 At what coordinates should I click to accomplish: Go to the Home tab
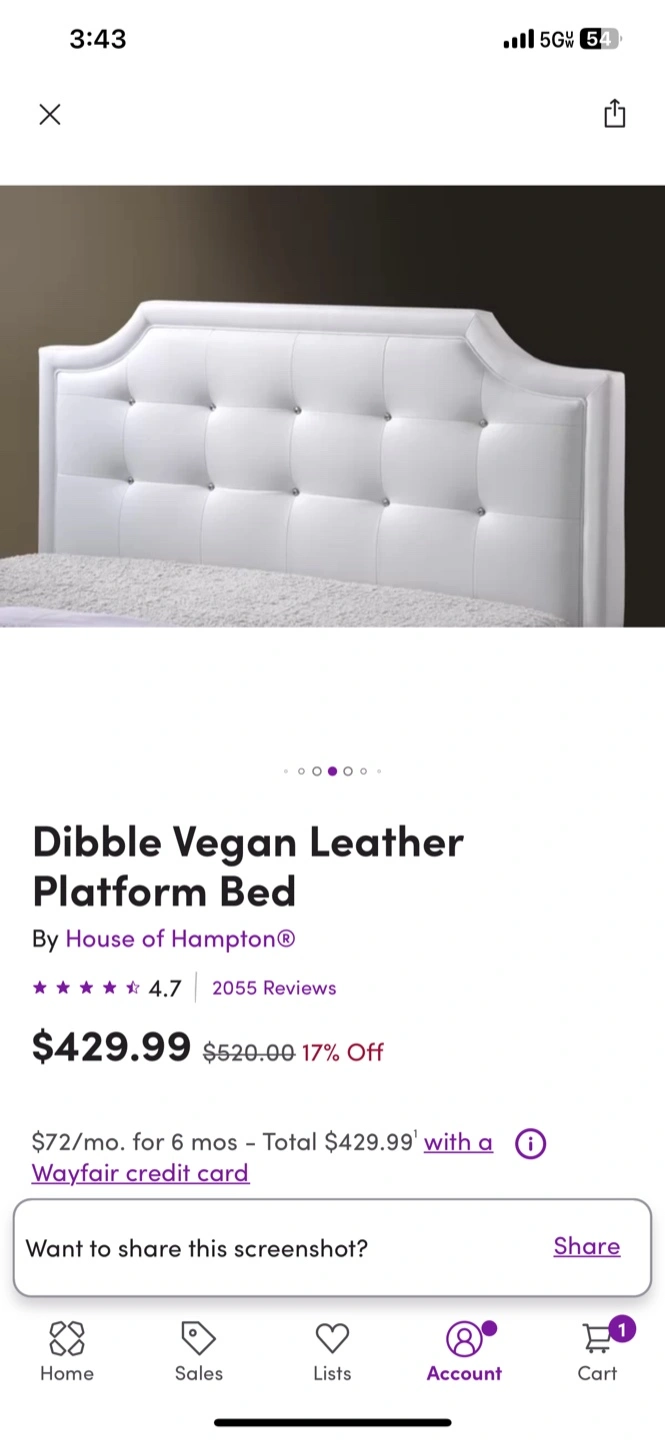[67, 1351]
